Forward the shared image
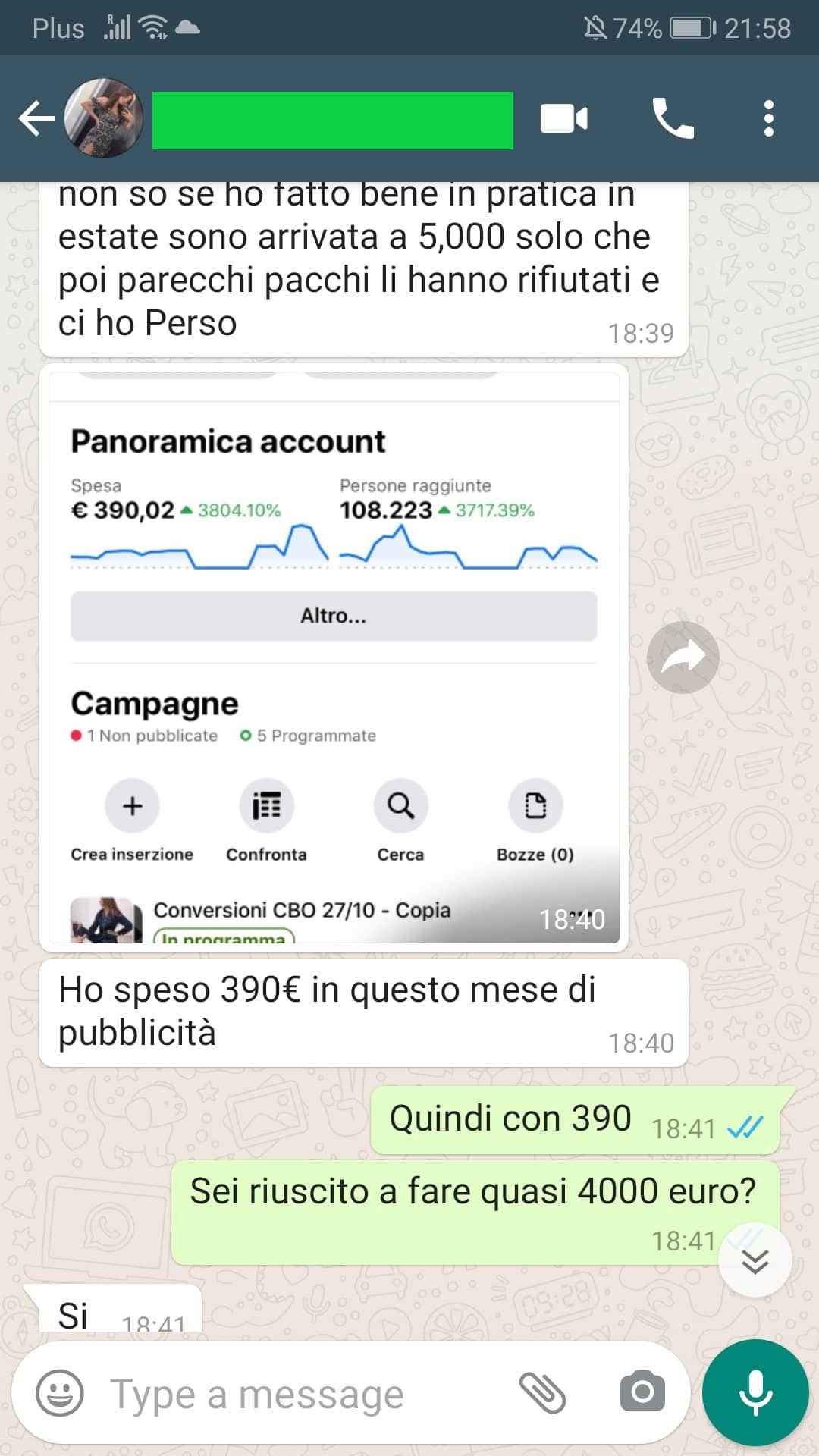The height and width of the screenshot is (1456, 819). (x=682, y=657)
